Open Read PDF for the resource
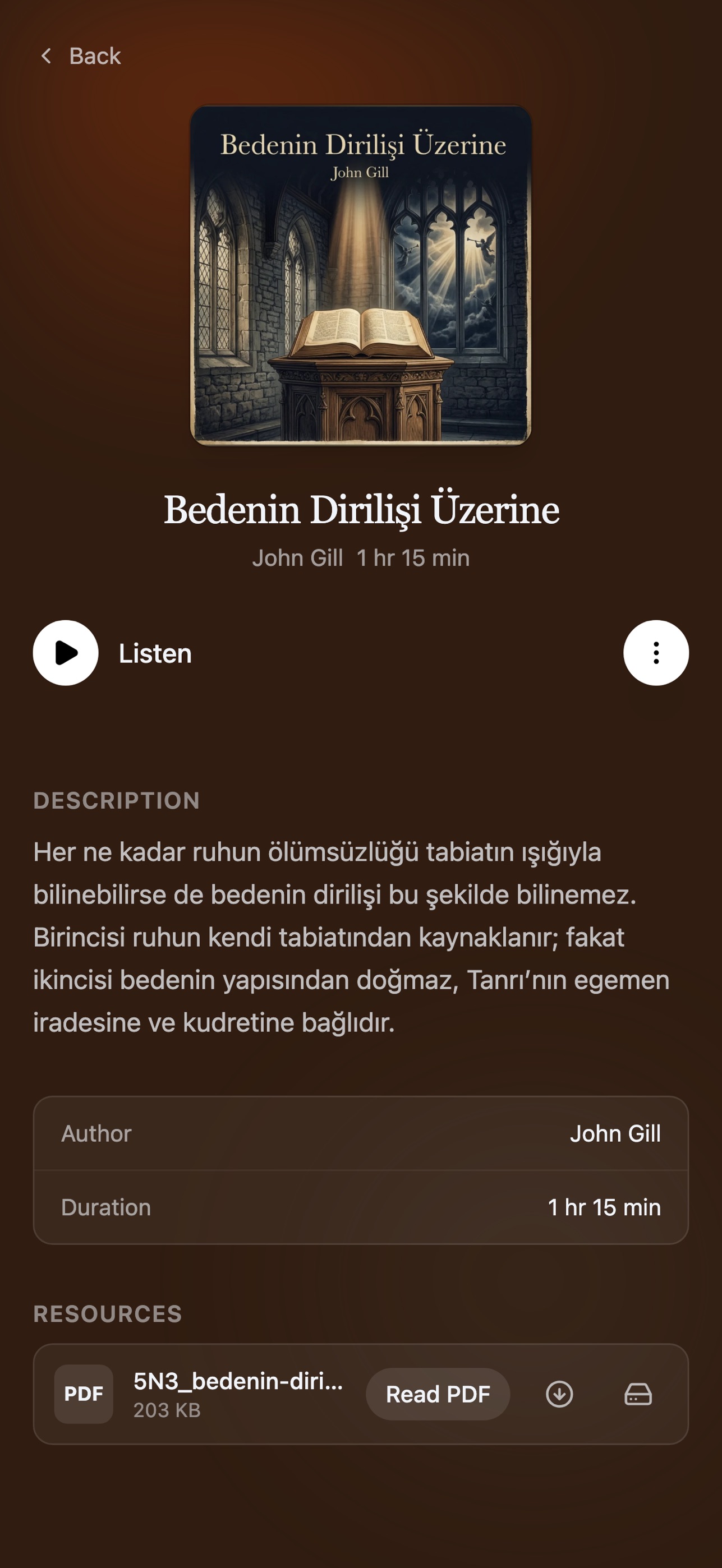 [x=438, y=1394]
